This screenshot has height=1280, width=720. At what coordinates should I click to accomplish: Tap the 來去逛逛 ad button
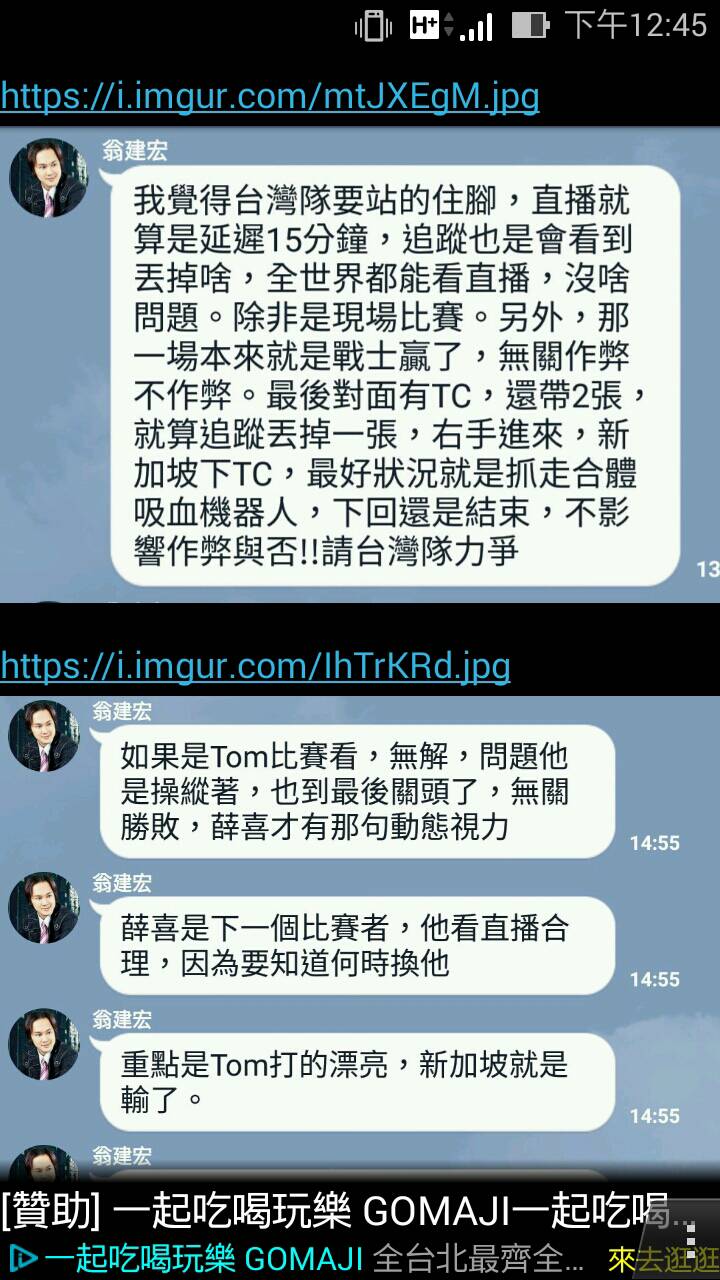(663, 1258)
